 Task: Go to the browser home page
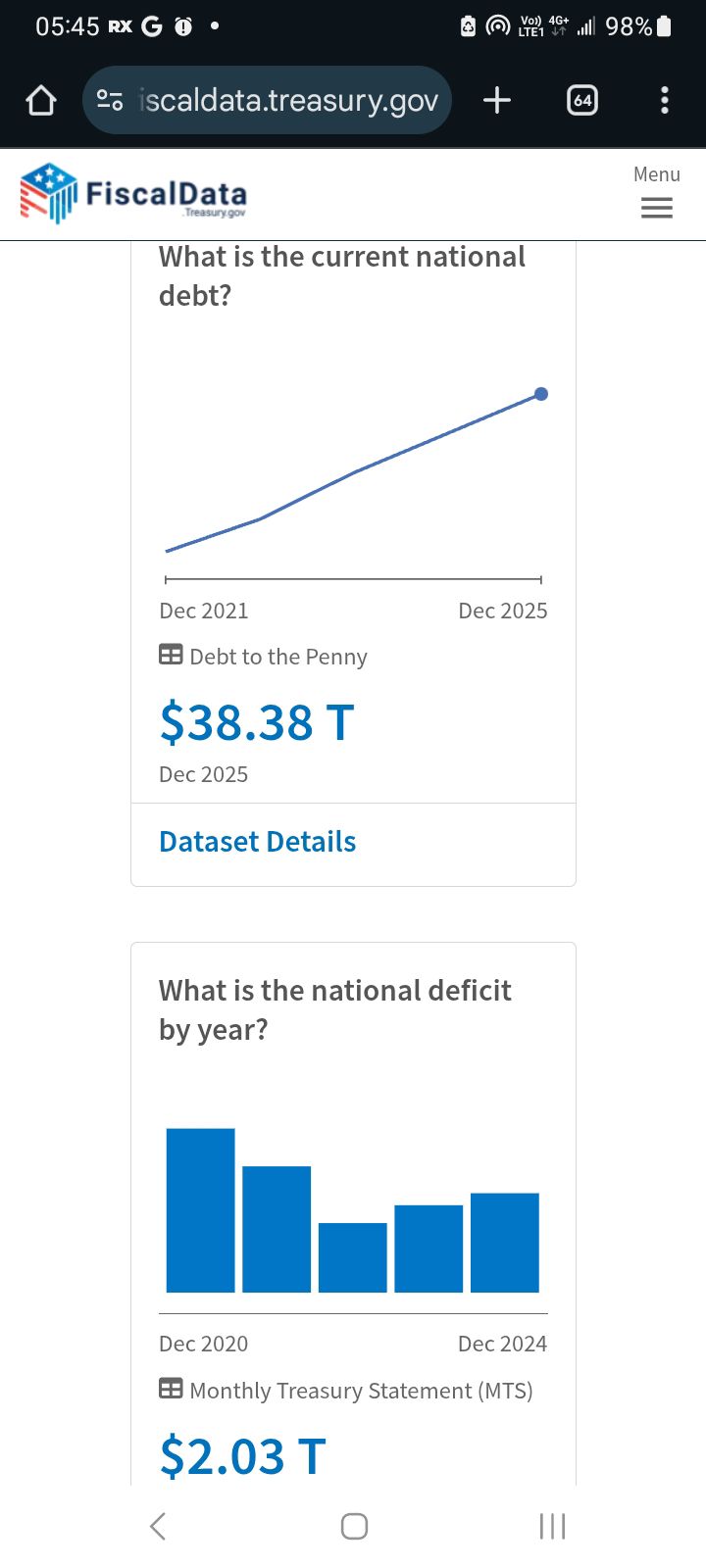click(x=41, y=100)
